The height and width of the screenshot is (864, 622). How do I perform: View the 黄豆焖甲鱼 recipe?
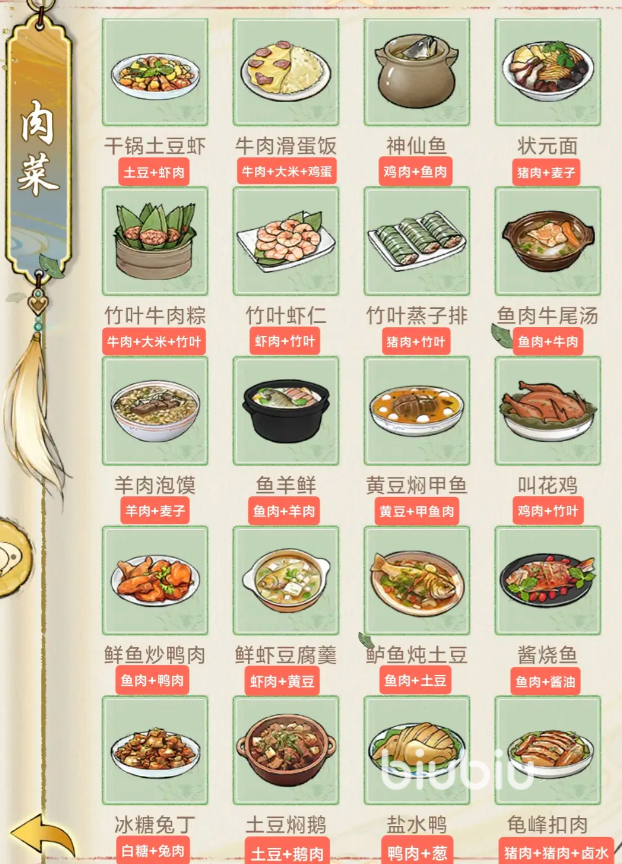417,411
